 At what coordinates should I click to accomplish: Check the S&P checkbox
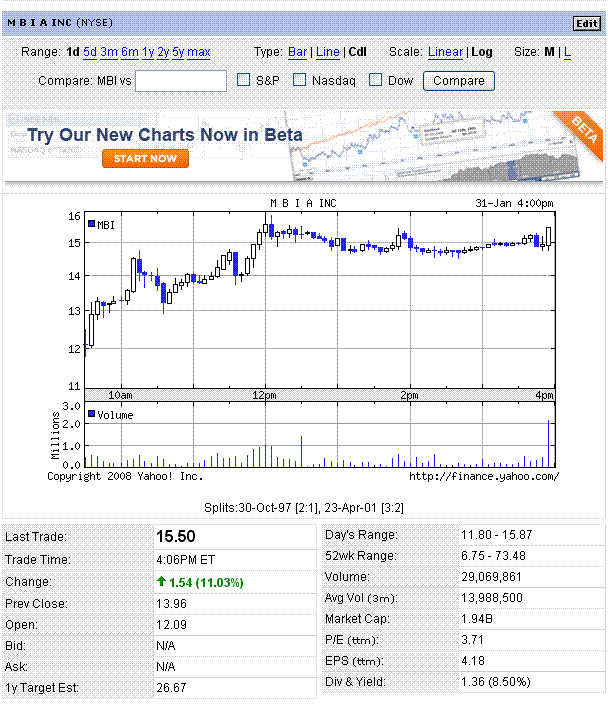[x=243, y=81]
